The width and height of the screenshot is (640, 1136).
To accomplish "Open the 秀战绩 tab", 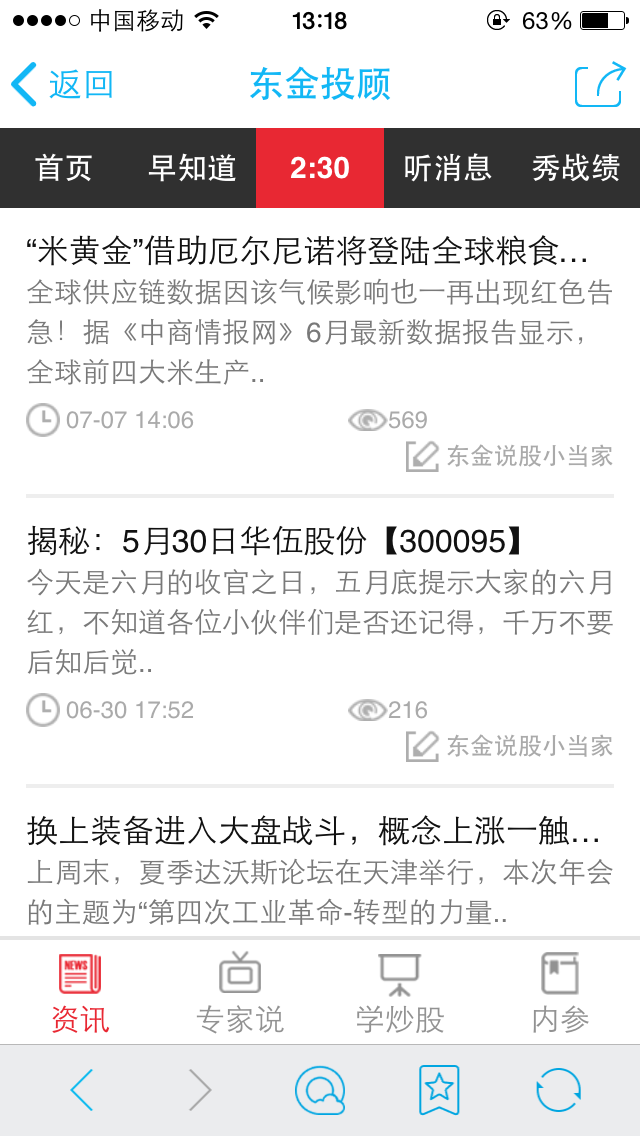I will 576,168.
